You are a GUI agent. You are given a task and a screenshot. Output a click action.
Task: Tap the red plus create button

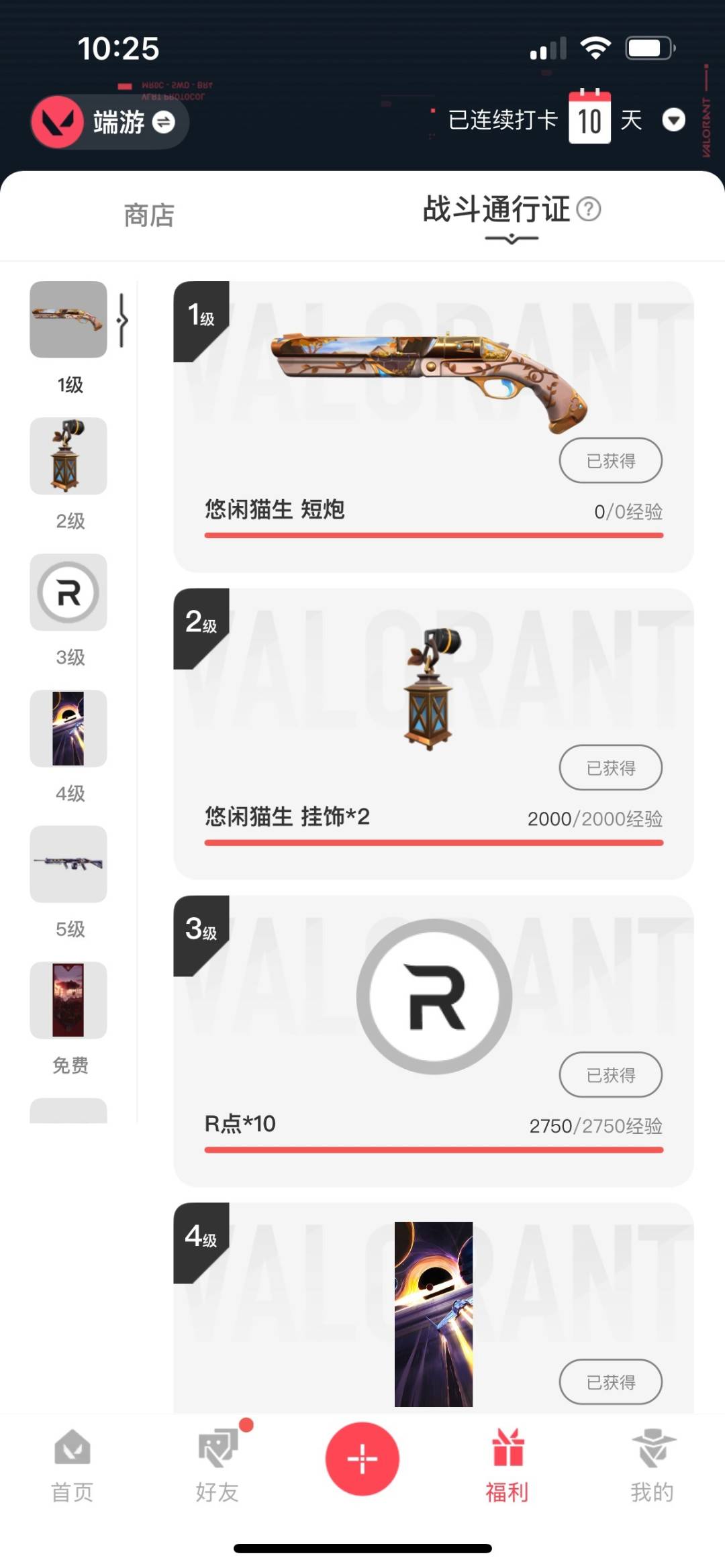pyautogui.click(x=362, y=1459)
